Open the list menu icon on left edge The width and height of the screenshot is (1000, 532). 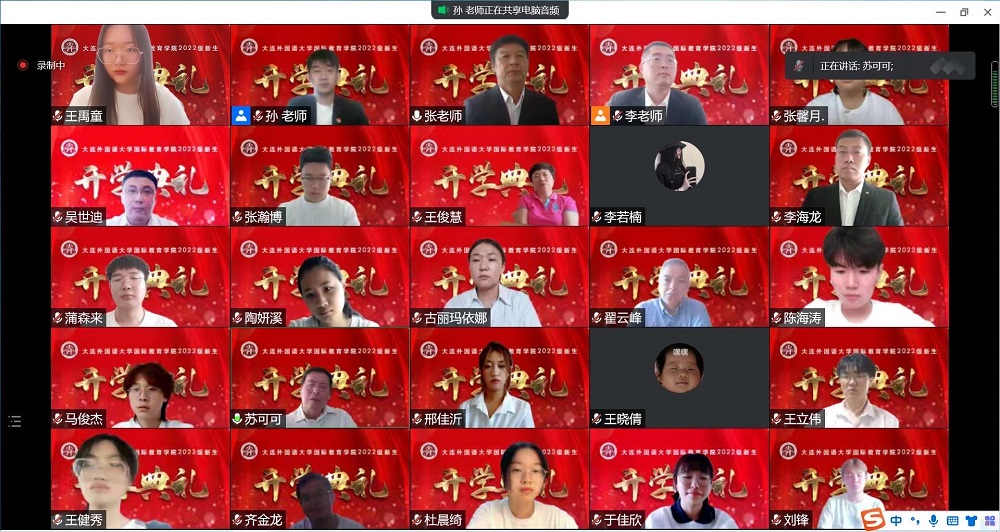(x=15, y=421)
